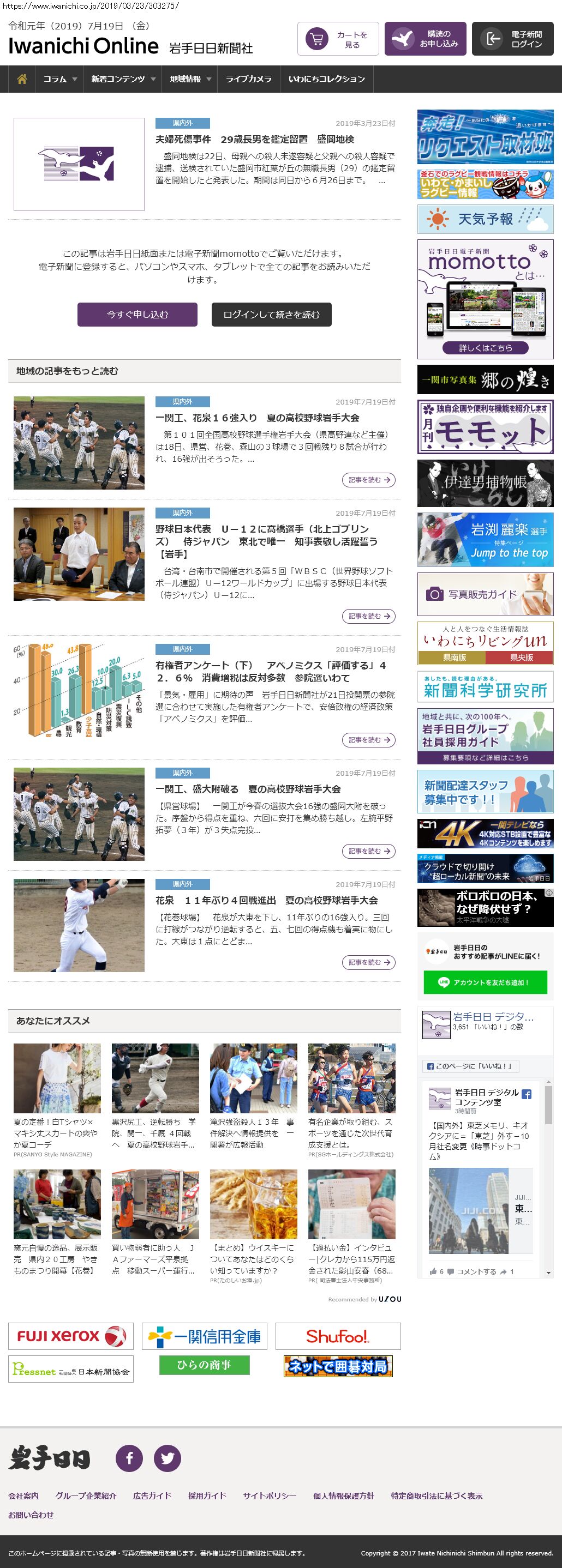Add LINE account as friend
Screen dimensions: 562x1568
tap(485, 982)
